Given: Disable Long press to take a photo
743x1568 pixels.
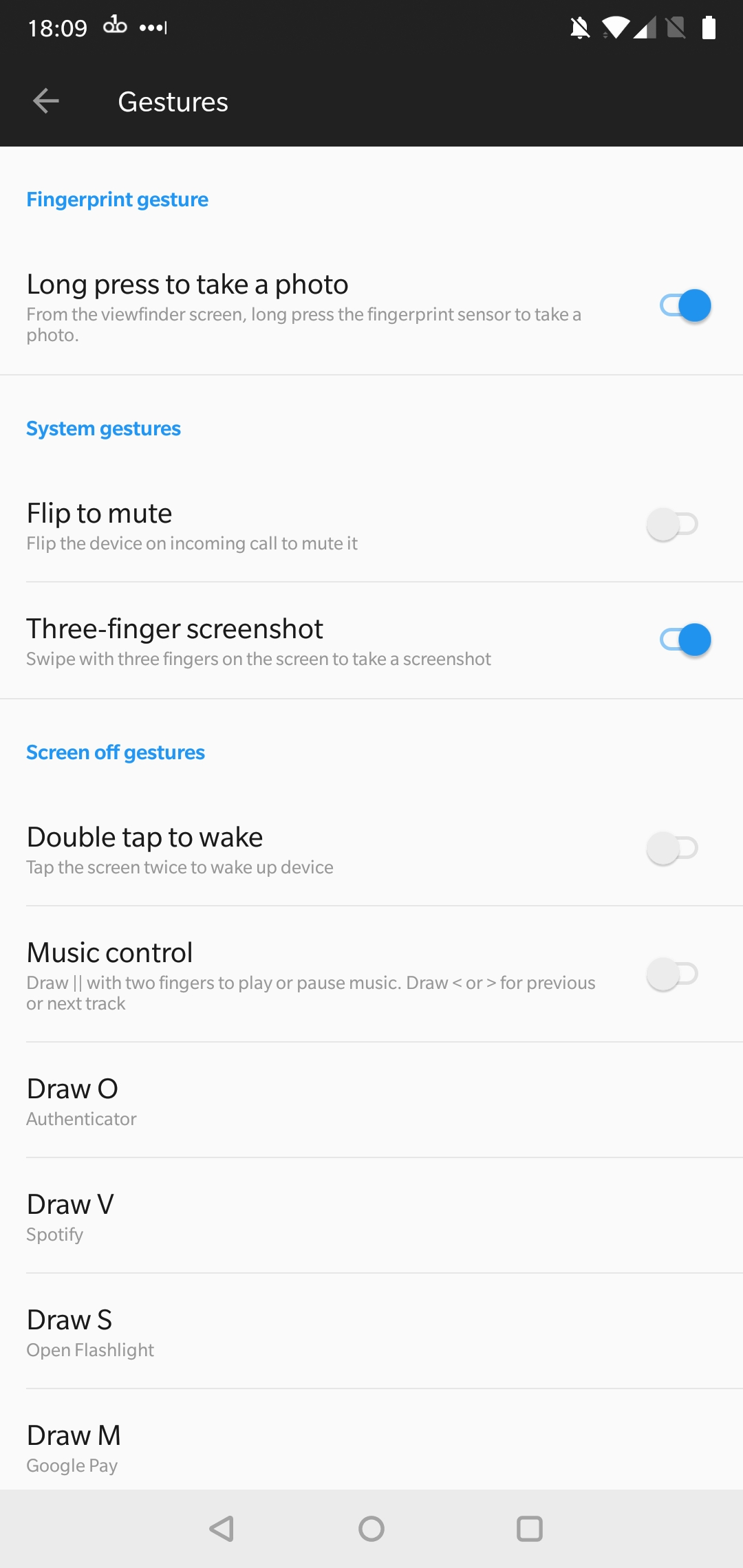Looking at the screenshot, I should tap(685, 305).
